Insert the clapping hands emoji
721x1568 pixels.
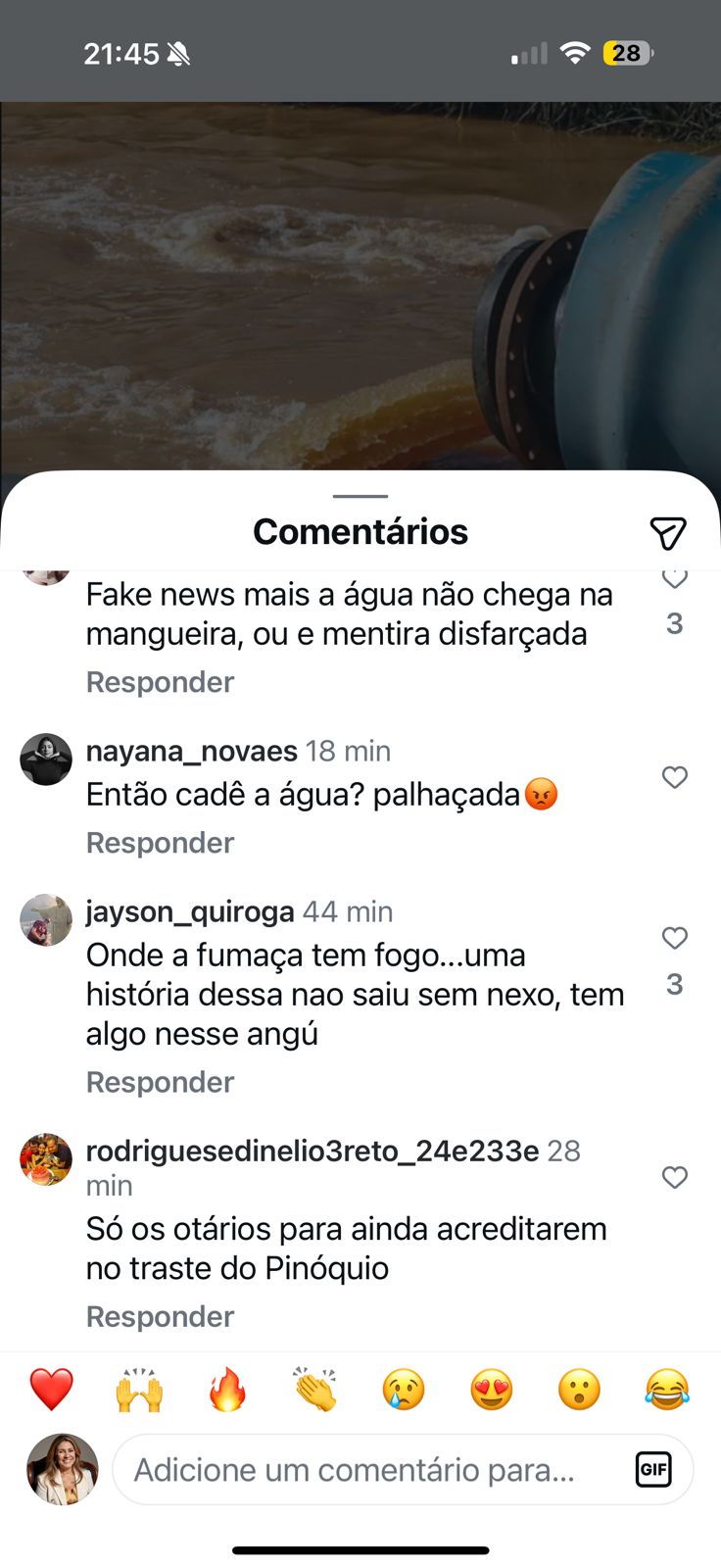click(315, 1390)
